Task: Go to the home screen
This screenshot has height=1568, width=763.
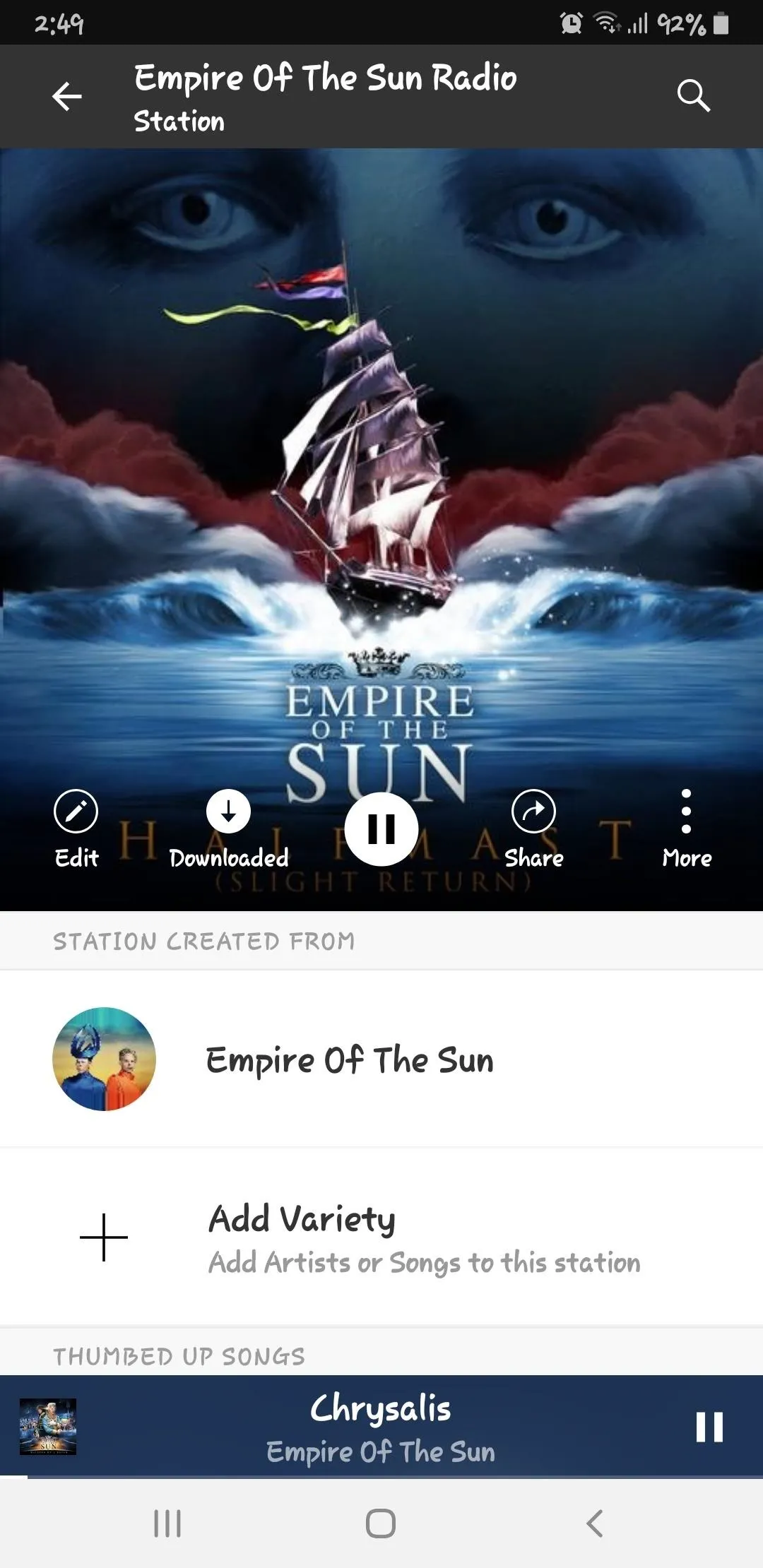Action: click(381, 1524)
